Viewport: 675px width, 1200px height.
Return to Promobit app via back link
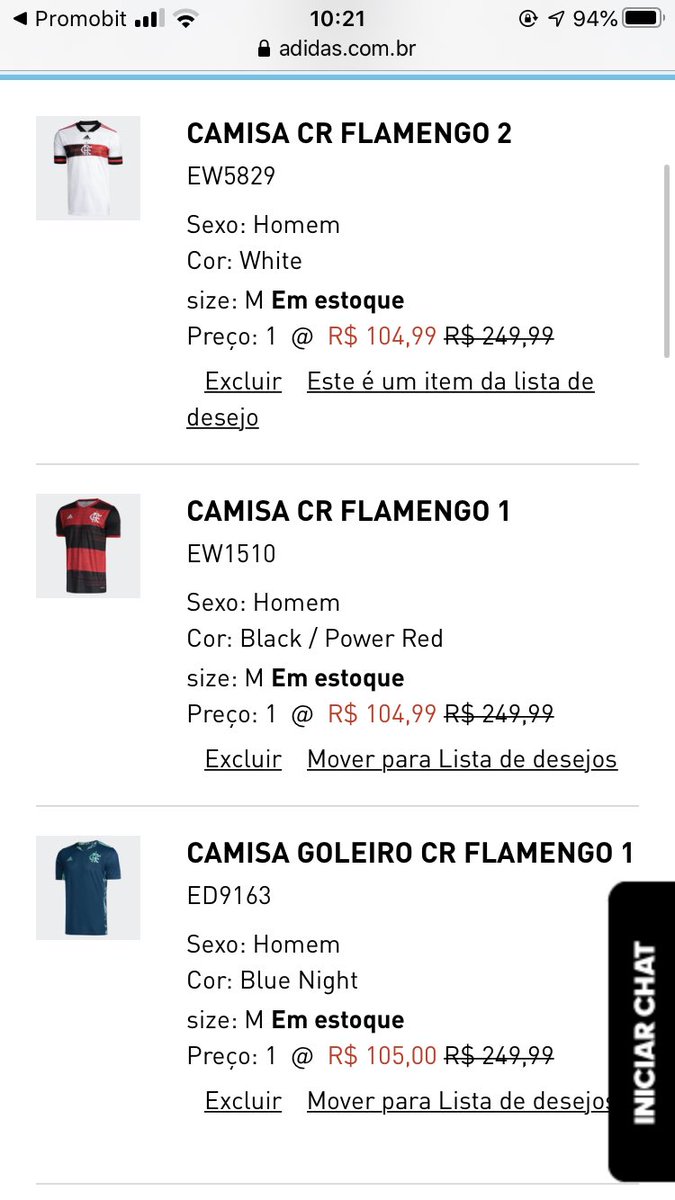pos(68,19)
